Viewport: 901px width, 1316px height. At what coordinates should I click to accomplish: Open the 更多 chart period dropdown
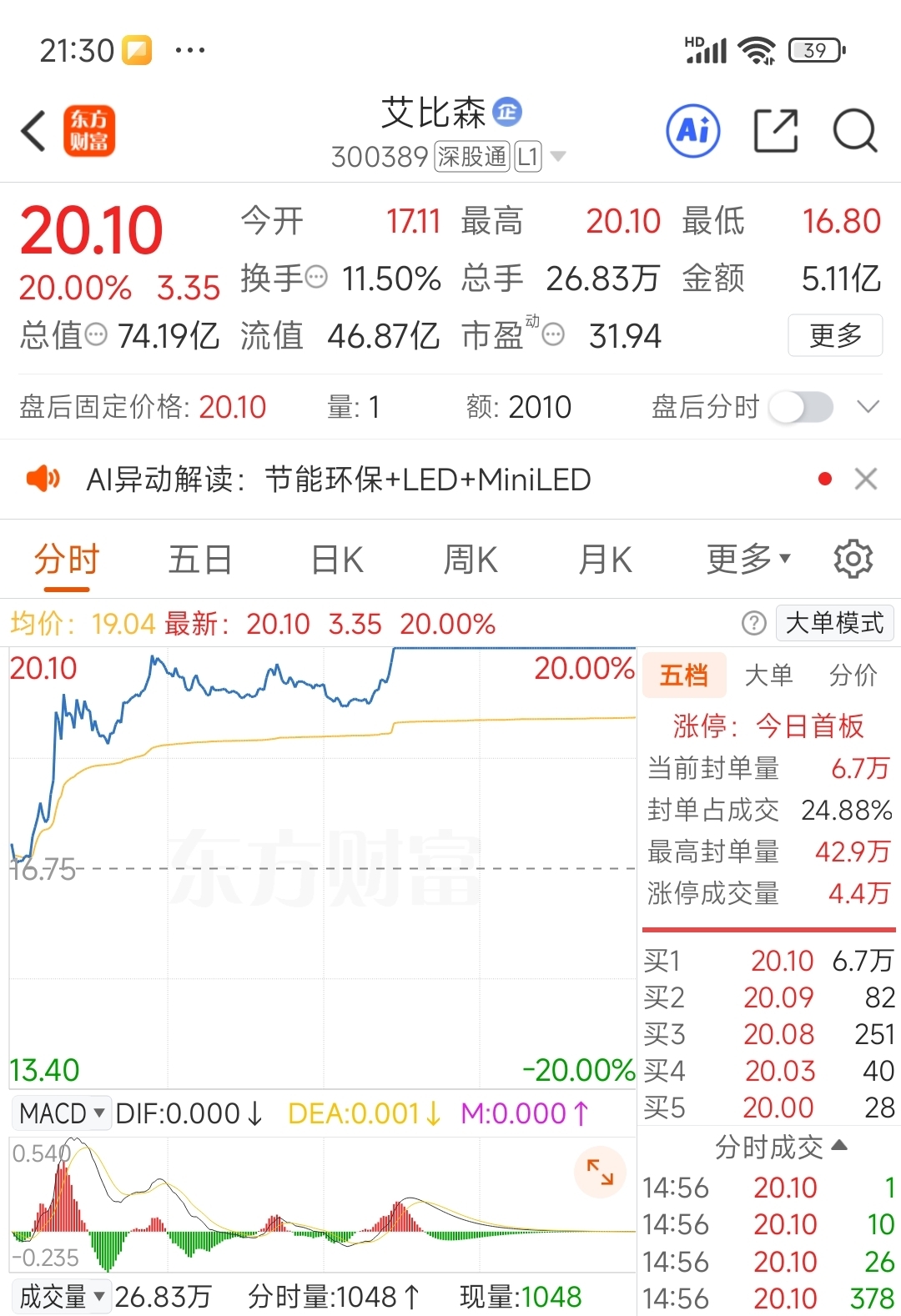[x=748, y=559]
